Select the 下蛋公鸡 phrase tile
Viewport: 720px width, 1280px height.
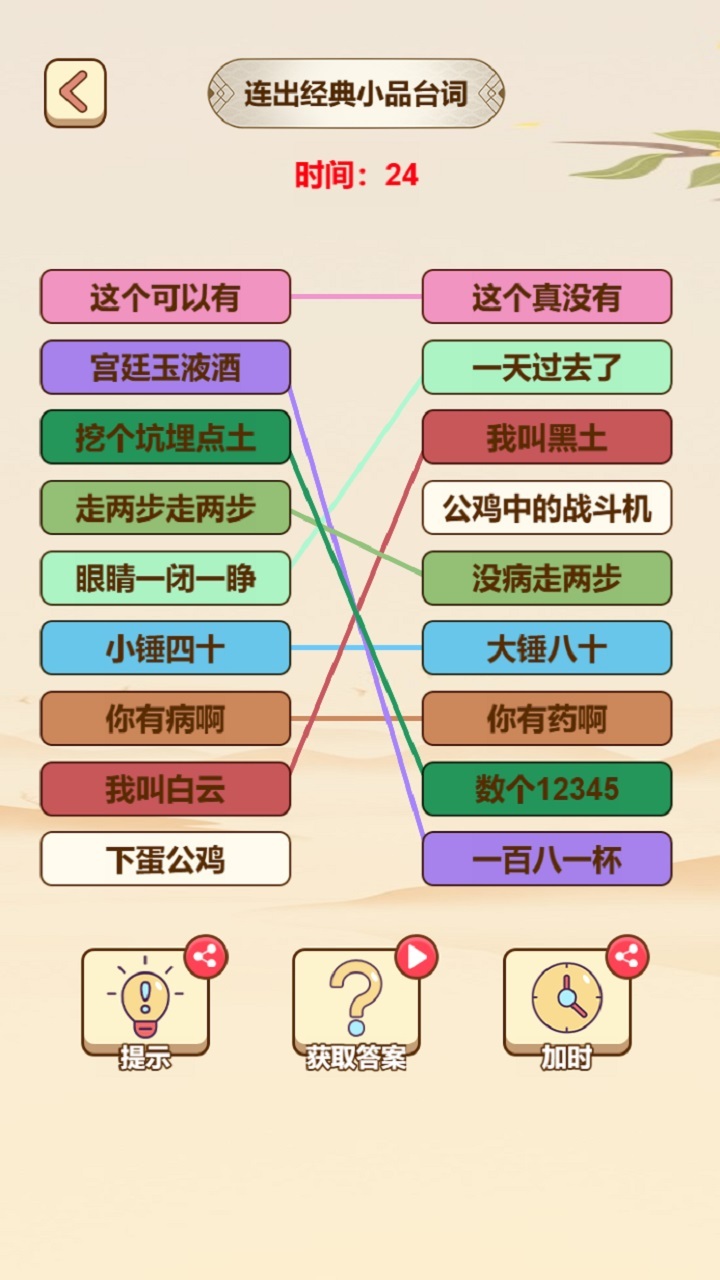165,859
